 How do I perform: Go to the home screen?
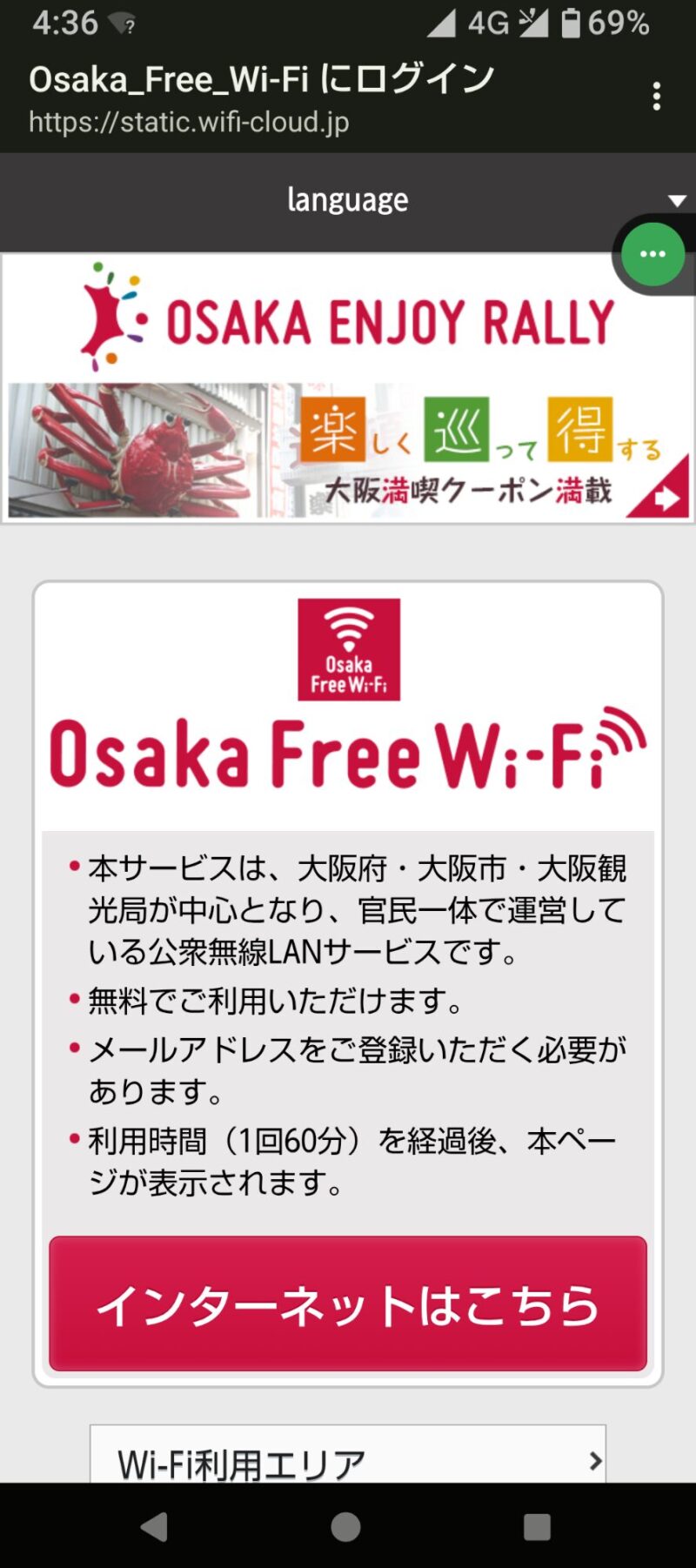click(346, 1526)
